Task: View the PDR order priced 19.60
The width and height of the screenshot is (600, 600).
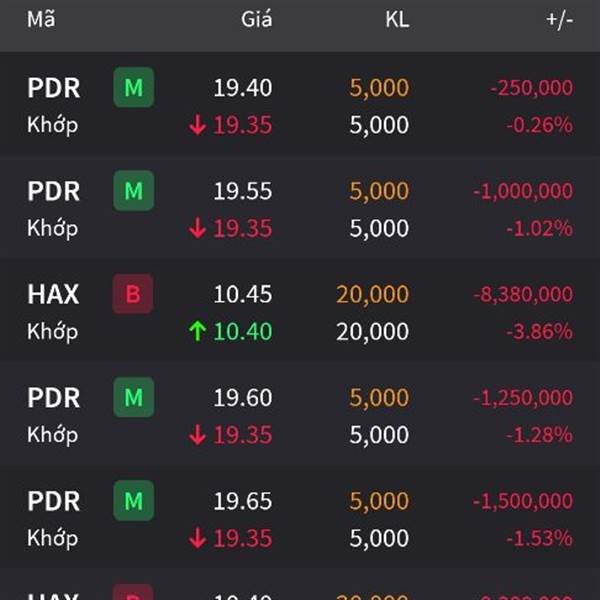Action: click(x=300, y=416)
